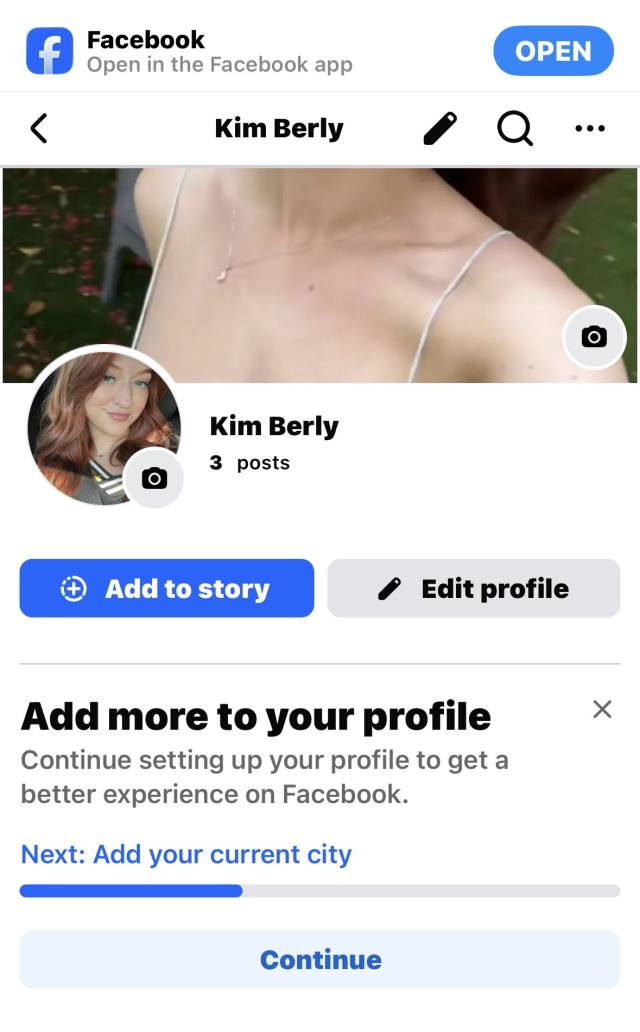
Task: Tap 'Next: Add your current city' link
Action: (x=186, y=855)
